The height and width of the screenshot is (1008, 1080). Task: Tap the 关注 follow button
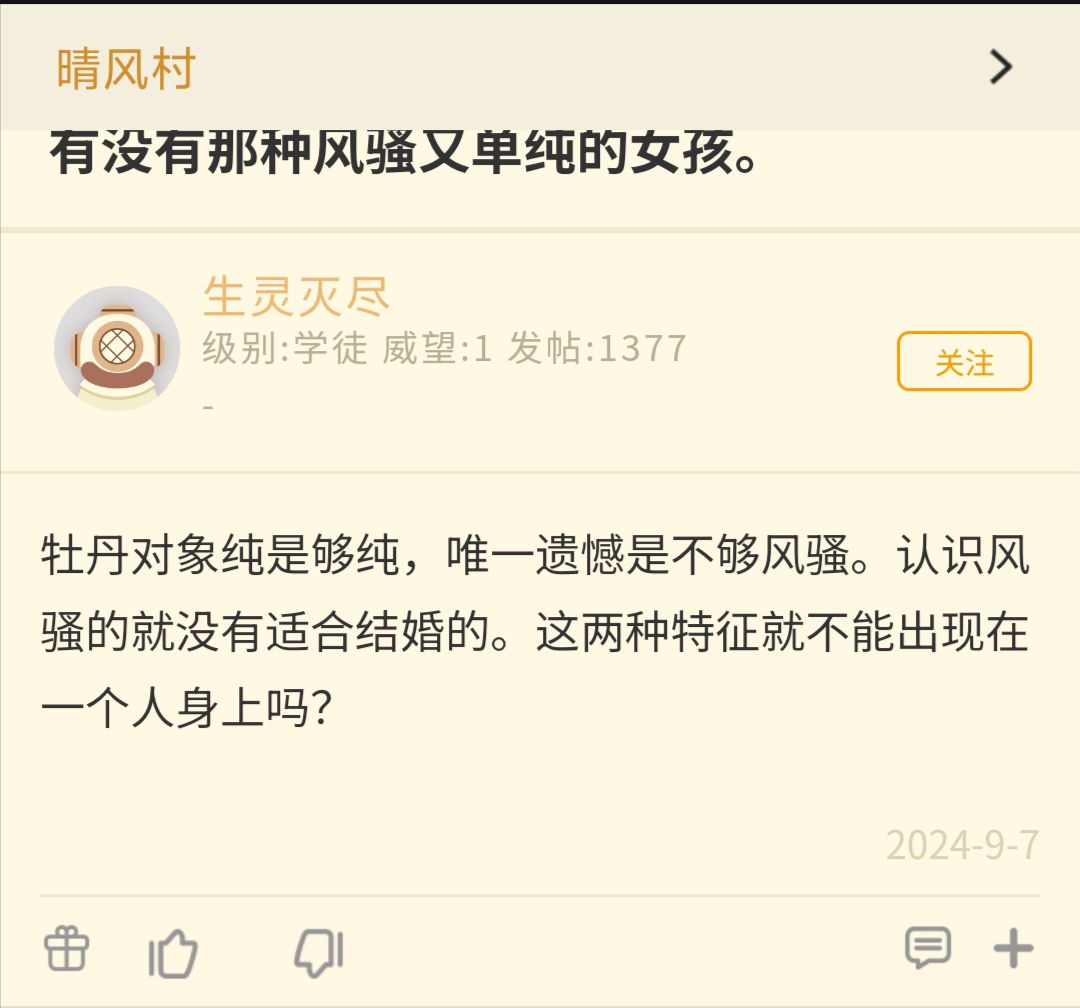963,361
